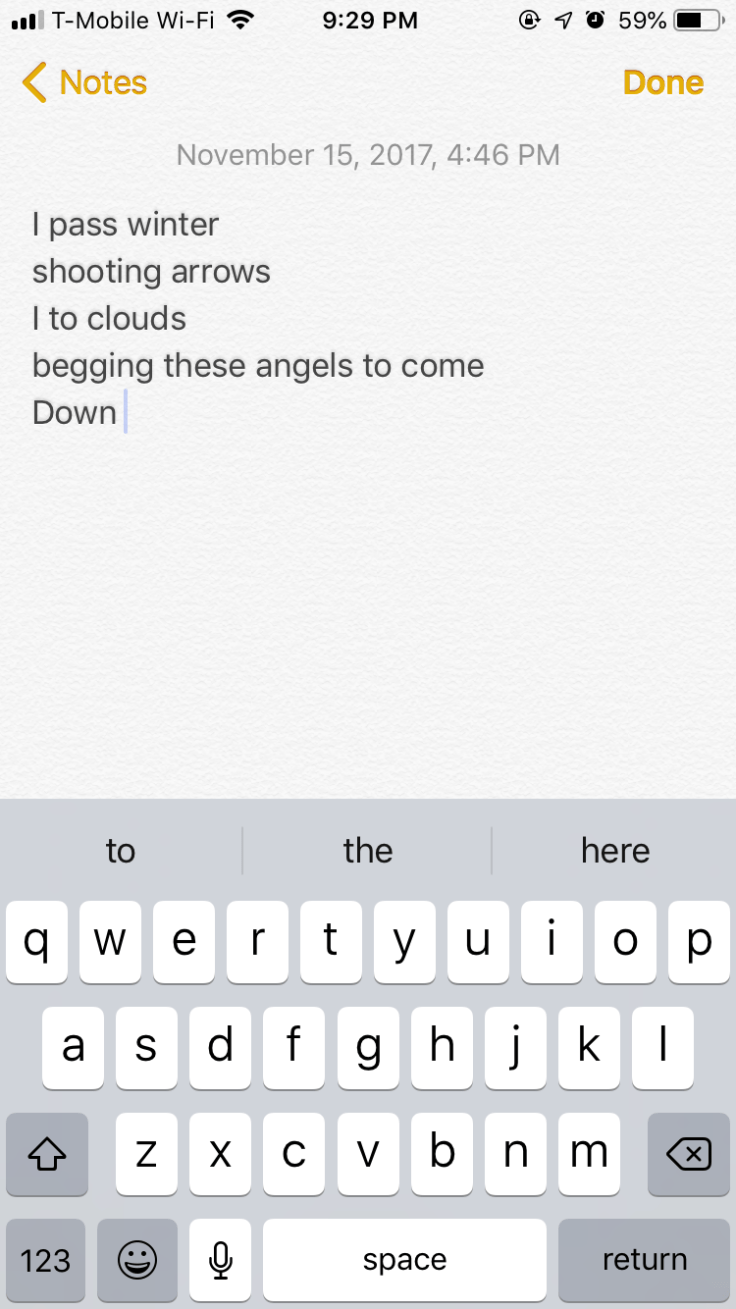Tap the microphone to dictate text
This screenshot has width=736, height=1309.
point(220,1260)
